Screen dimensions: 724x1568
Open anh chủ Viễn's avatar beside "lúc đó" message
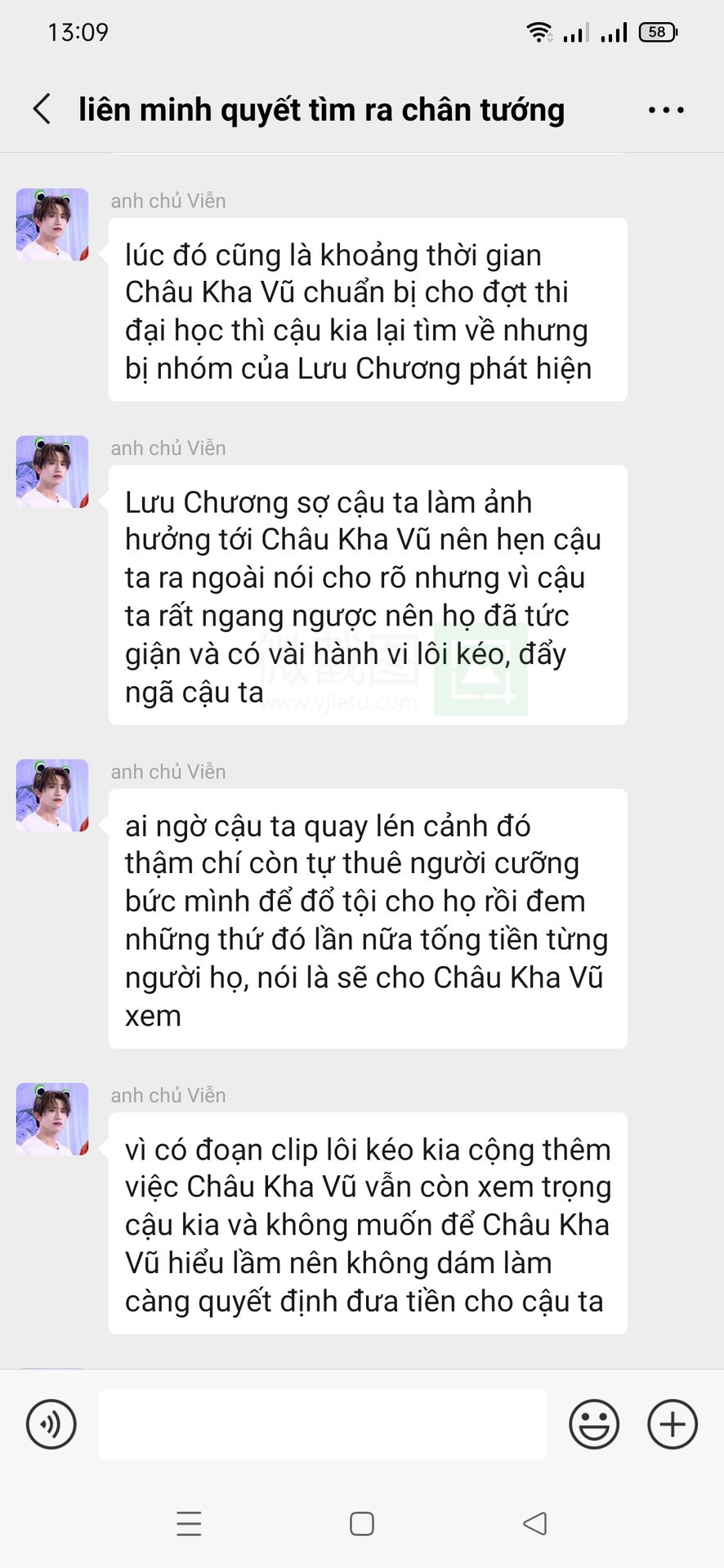(x=52, y=225)
